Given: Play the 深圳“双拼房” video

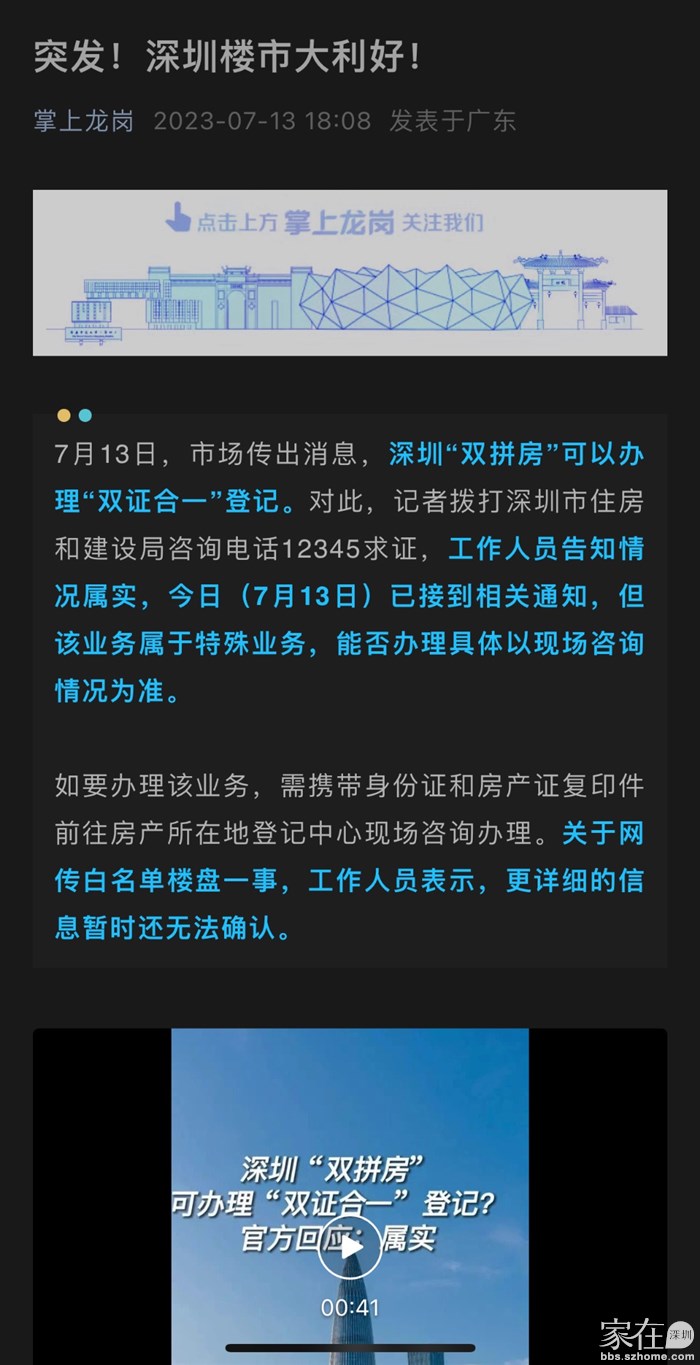Looking at the screenshot, I should 349,1246.
